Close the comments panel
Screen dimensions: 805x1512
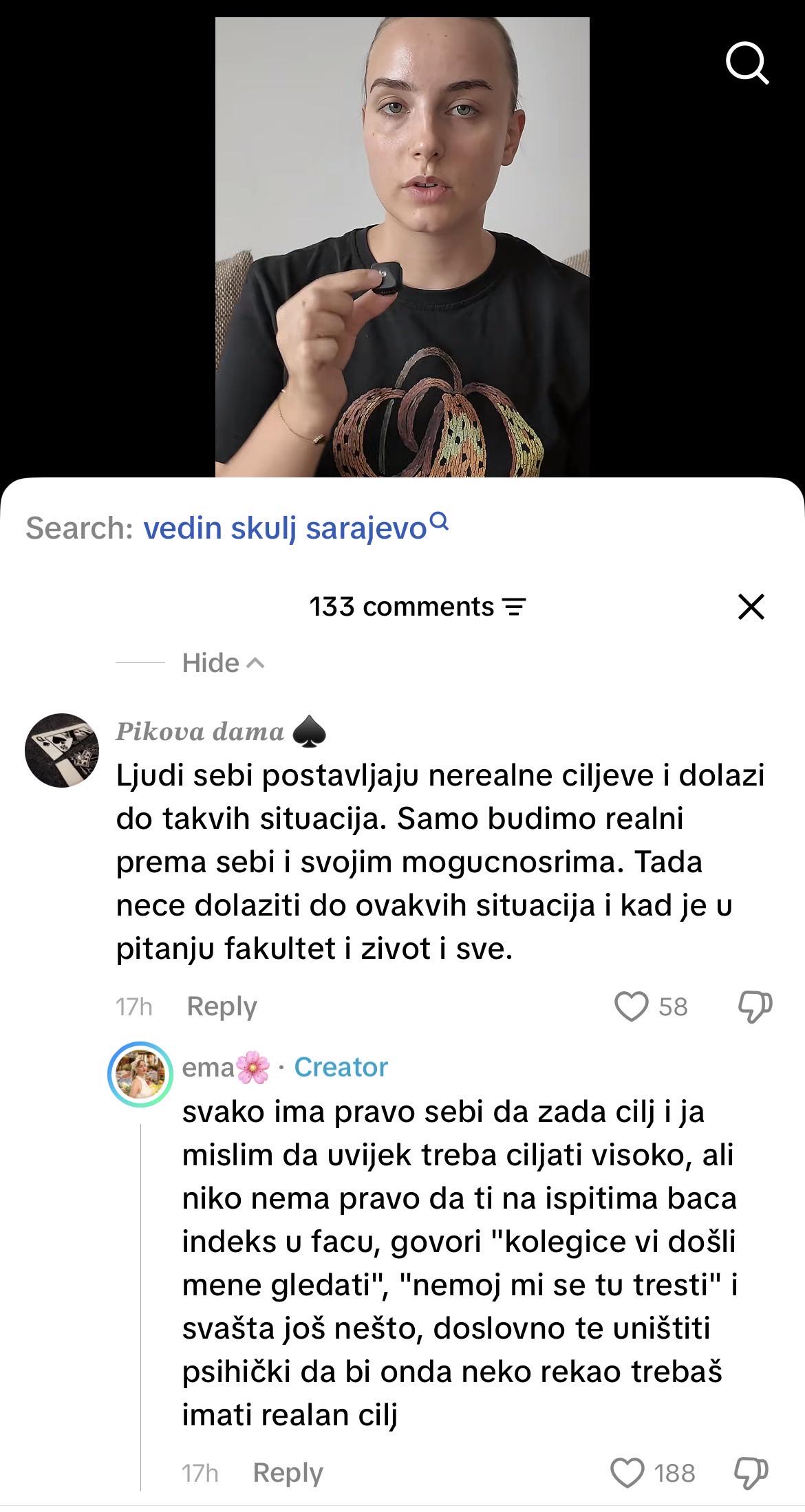point(751,607)
